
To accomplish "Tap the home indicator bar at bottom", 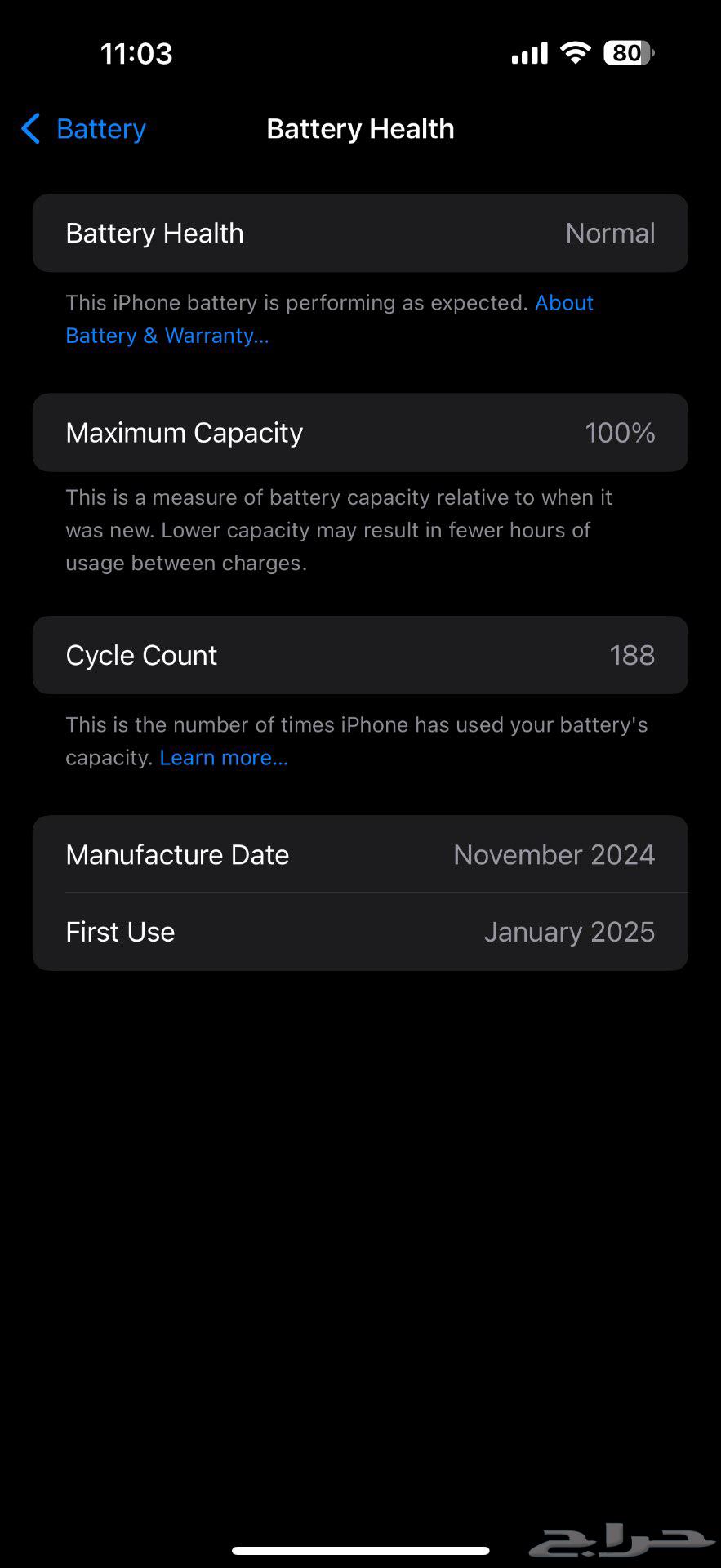I will [x=360, y=1548].
